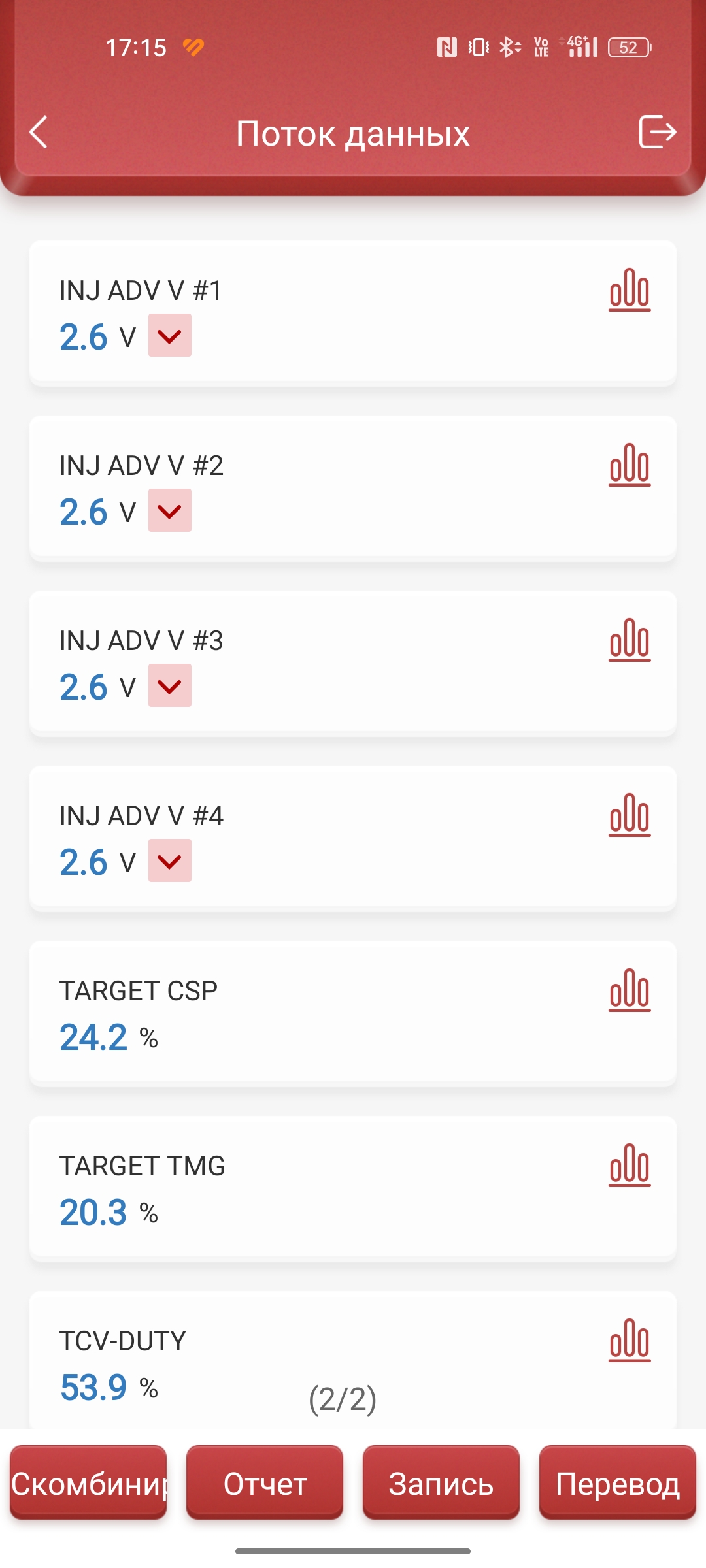706x1568 pixels.
Task: Tap the Перевод button
Action: pyautogui.click(x=618, y=1483)
